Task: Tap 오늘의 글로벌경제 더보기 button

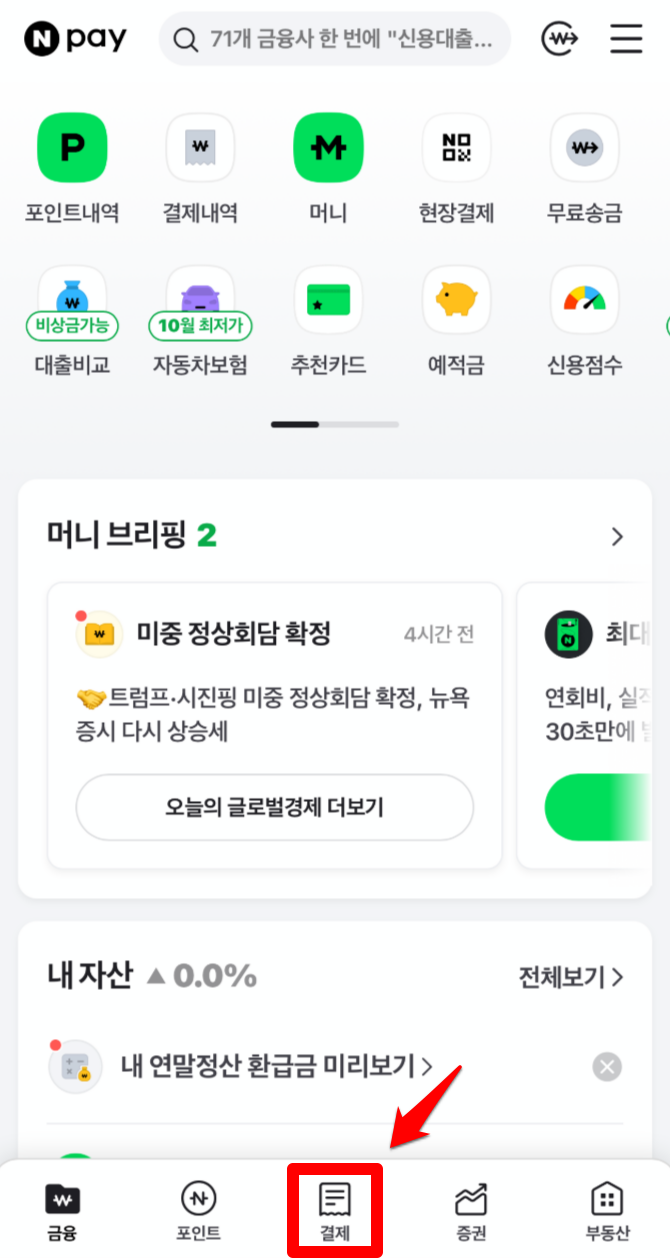Action: 274,807
